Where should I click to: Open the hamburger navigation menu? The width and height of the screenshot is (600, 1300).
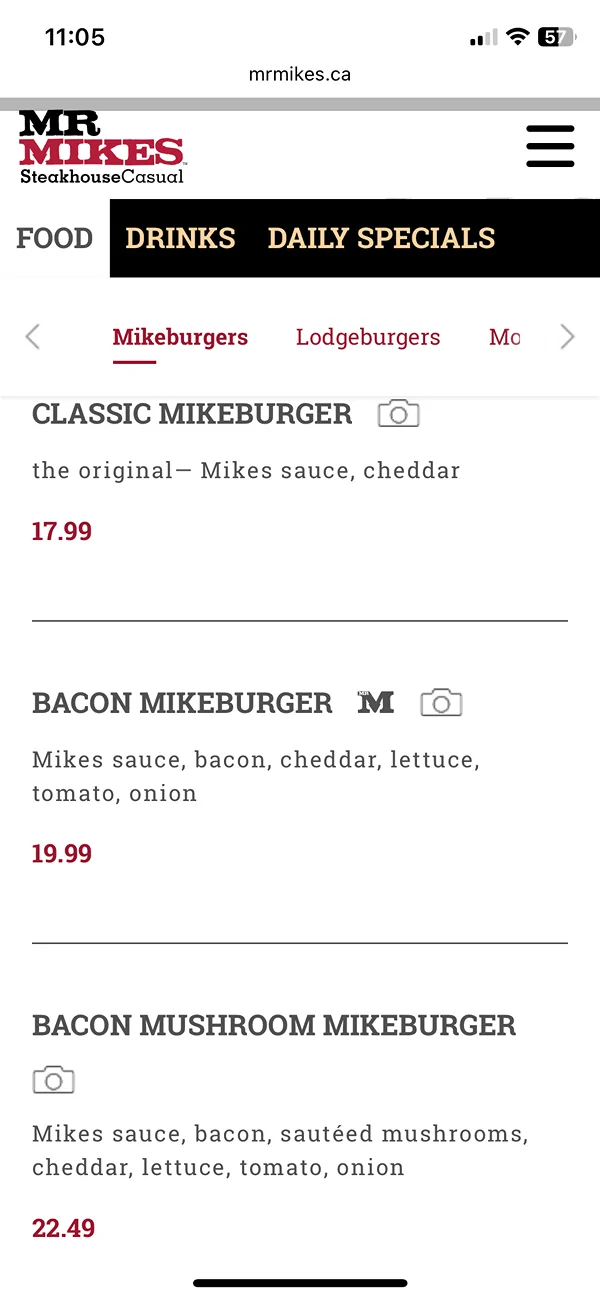click(x=550, y=146)
